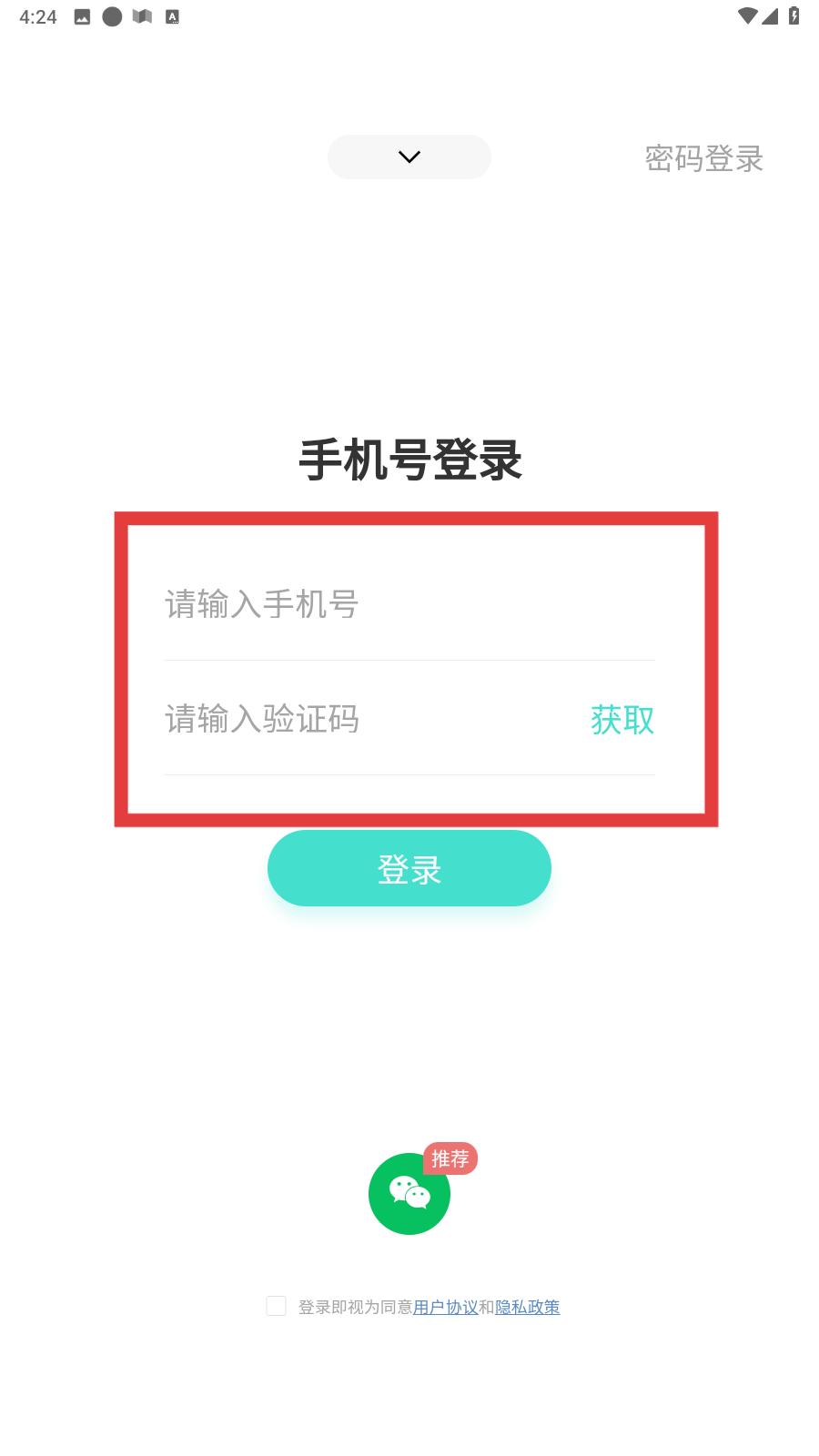The height and width of the screenshot is (1456, 819).
Task: Open the 用户协议 user agreement link
Action: pos(446,1307)
